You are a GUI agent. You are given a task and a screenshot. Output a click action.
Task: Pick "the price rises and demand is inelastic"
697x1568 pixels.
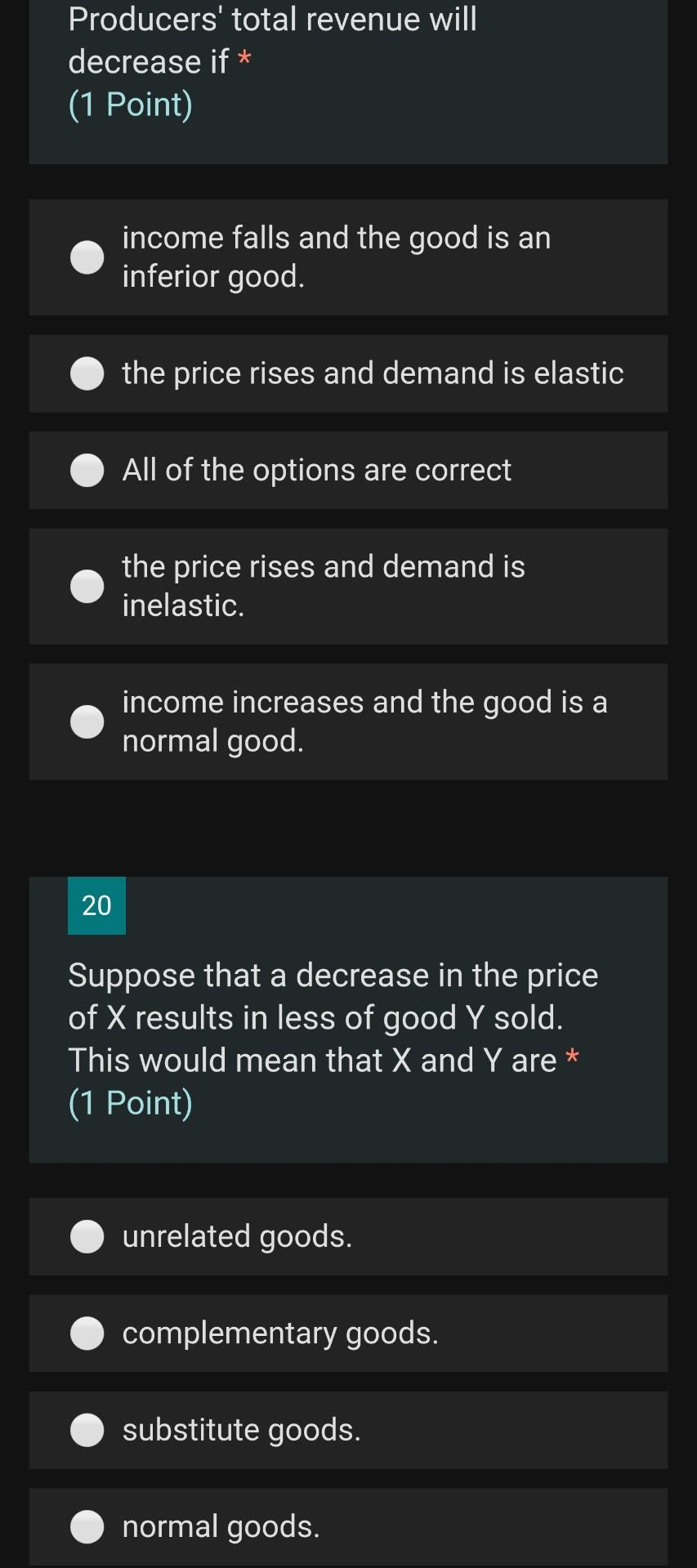[x=87, y=586]
